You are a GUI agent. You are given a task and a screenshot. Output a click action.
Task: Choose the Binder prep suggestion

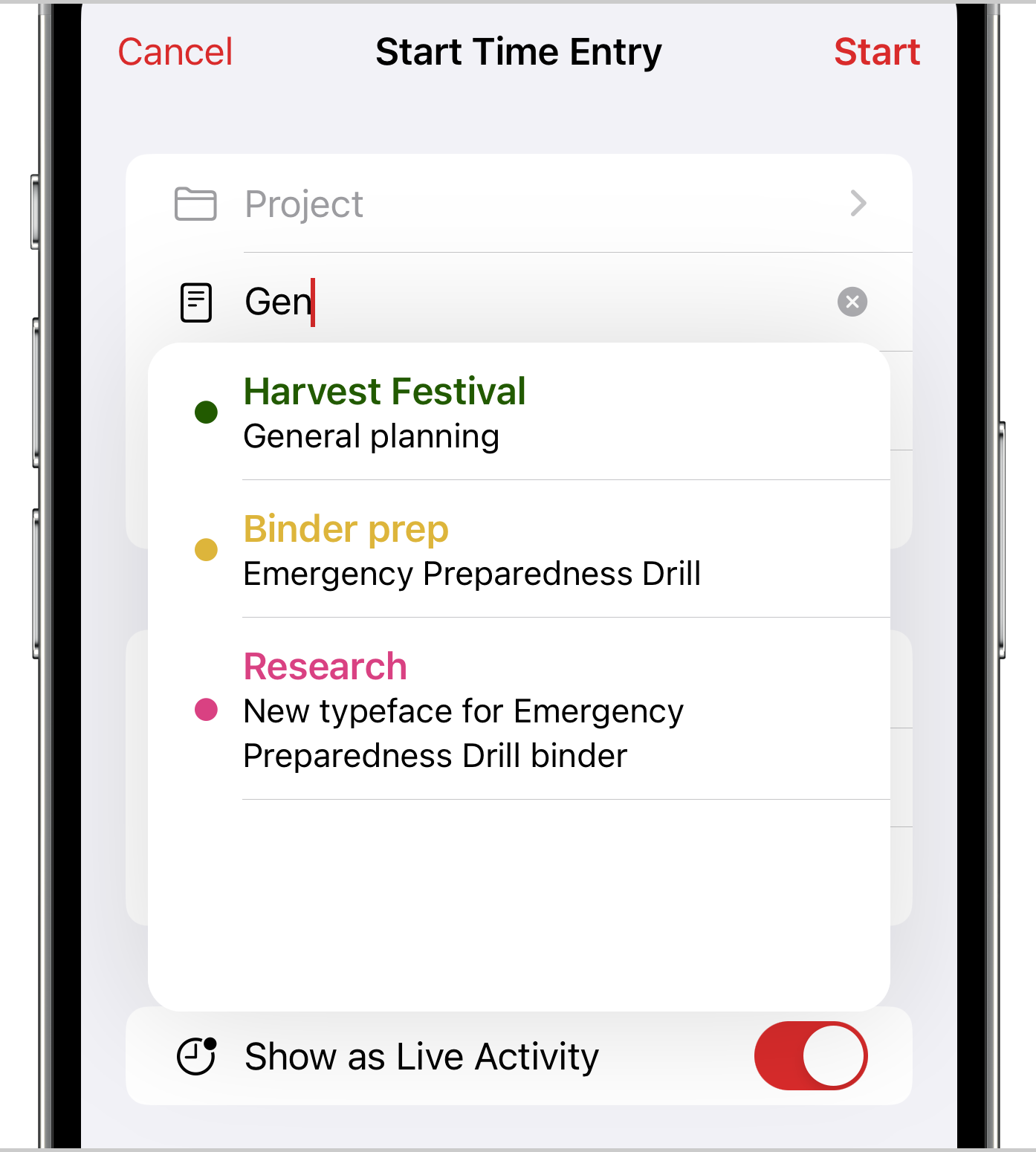pos(519,550)
